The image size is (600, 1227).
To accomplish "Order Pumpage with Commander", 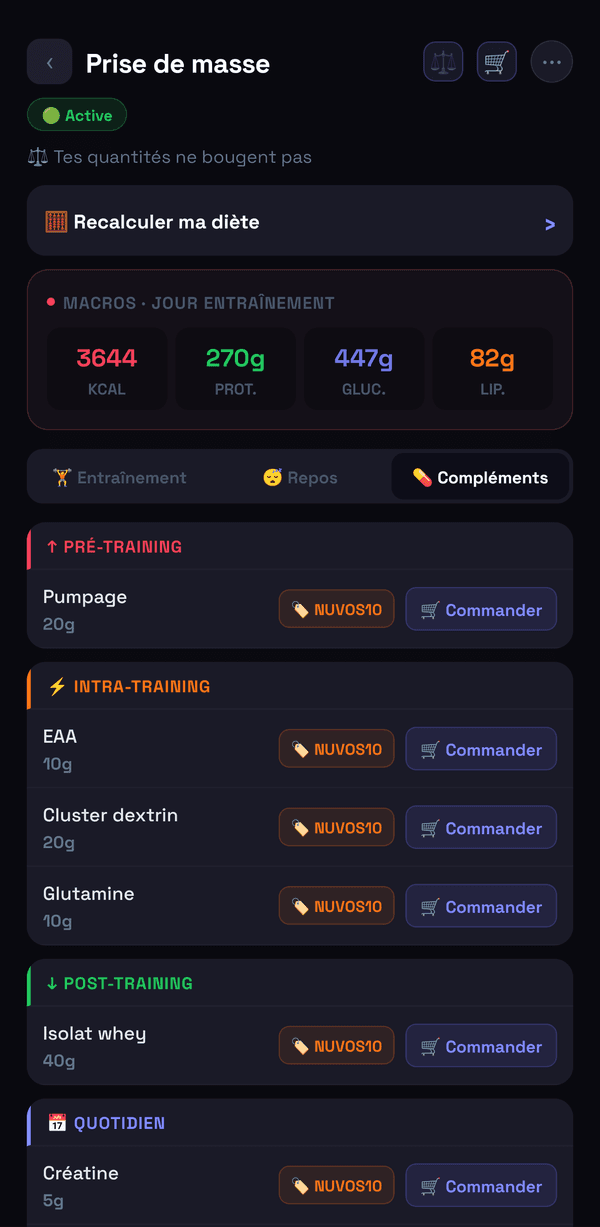I will (x=481, y=609).
